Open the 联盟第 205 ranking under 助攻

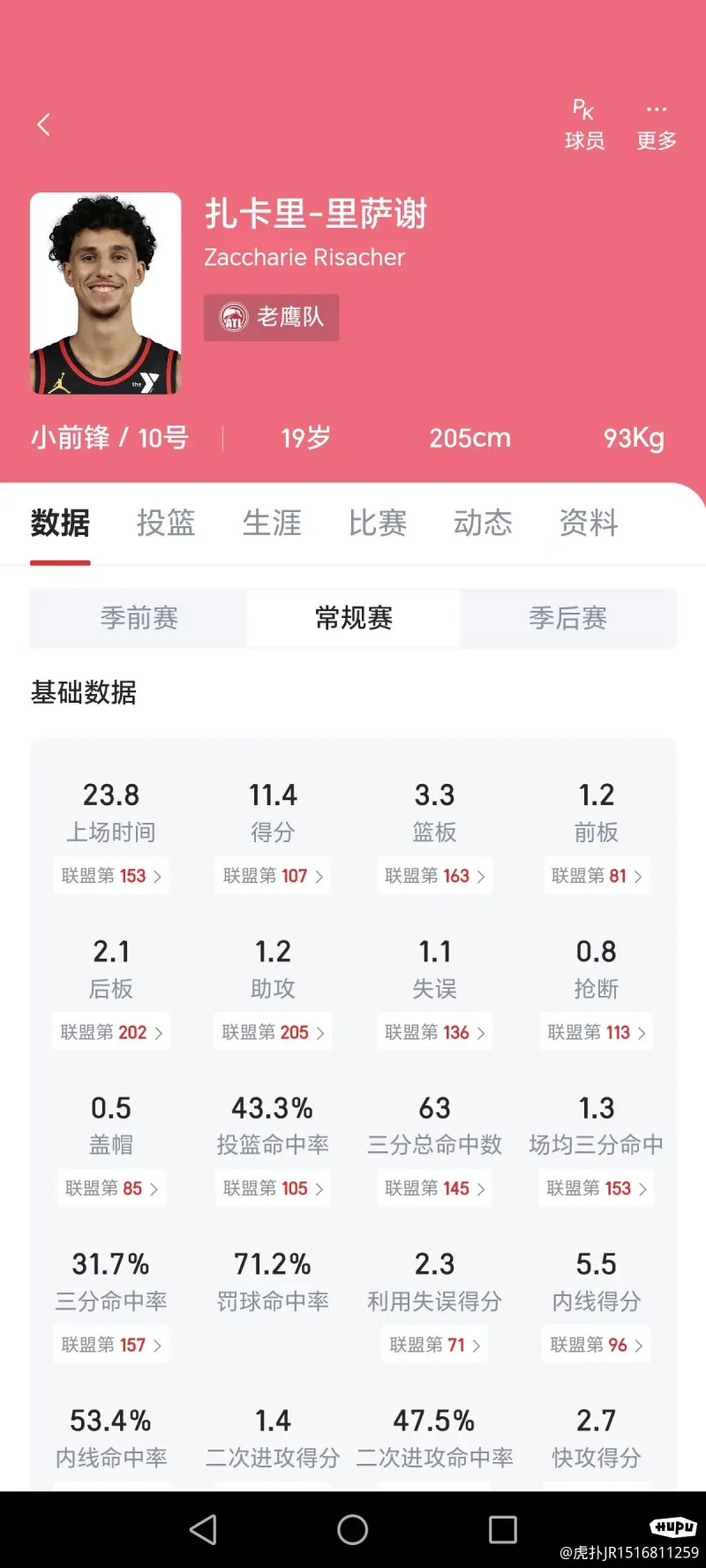pos(273,1032)
